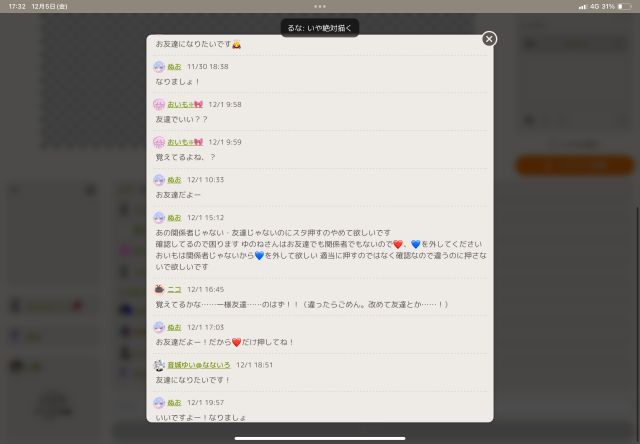Open ぬお's profile from the 11/30 18:38 comment
The width and height of the screenshot is (640, 444).
coord(174,66)
